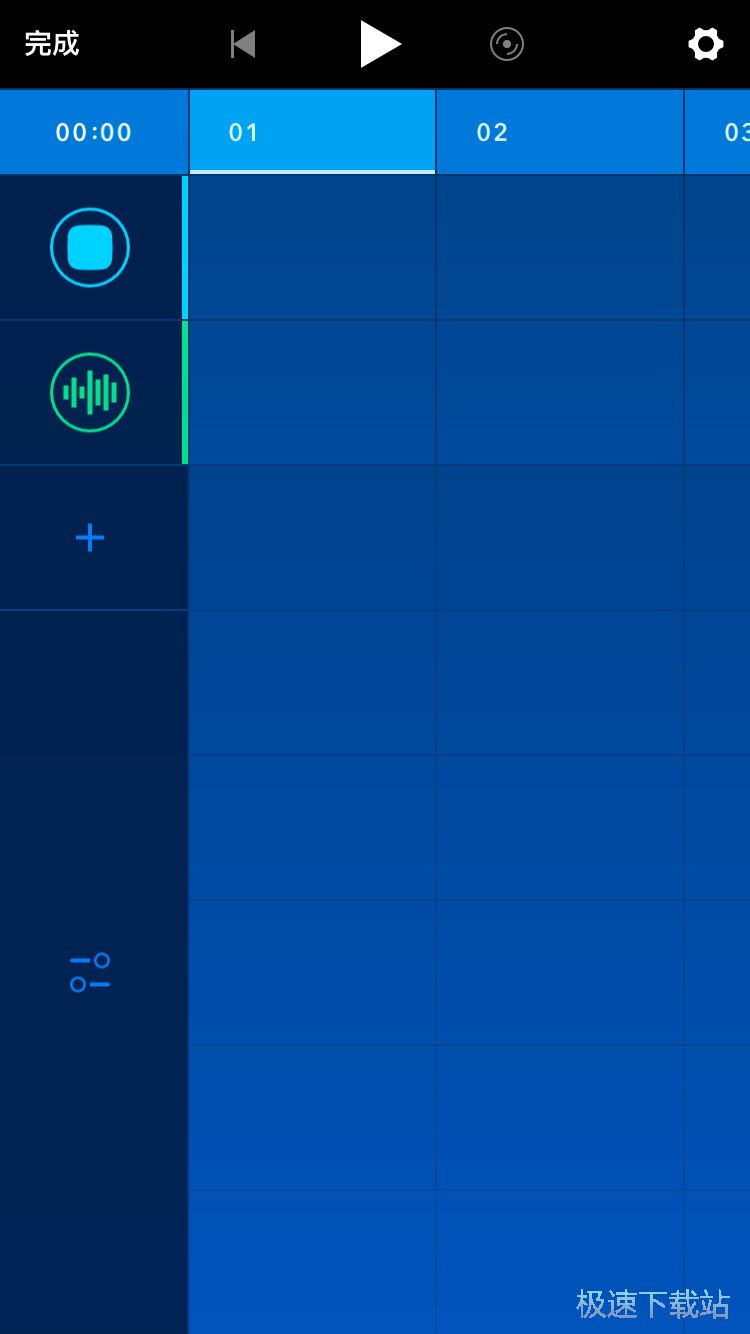750x1334 pixels.
Task: Open the green waveform audio track
Action: point(90,393)
